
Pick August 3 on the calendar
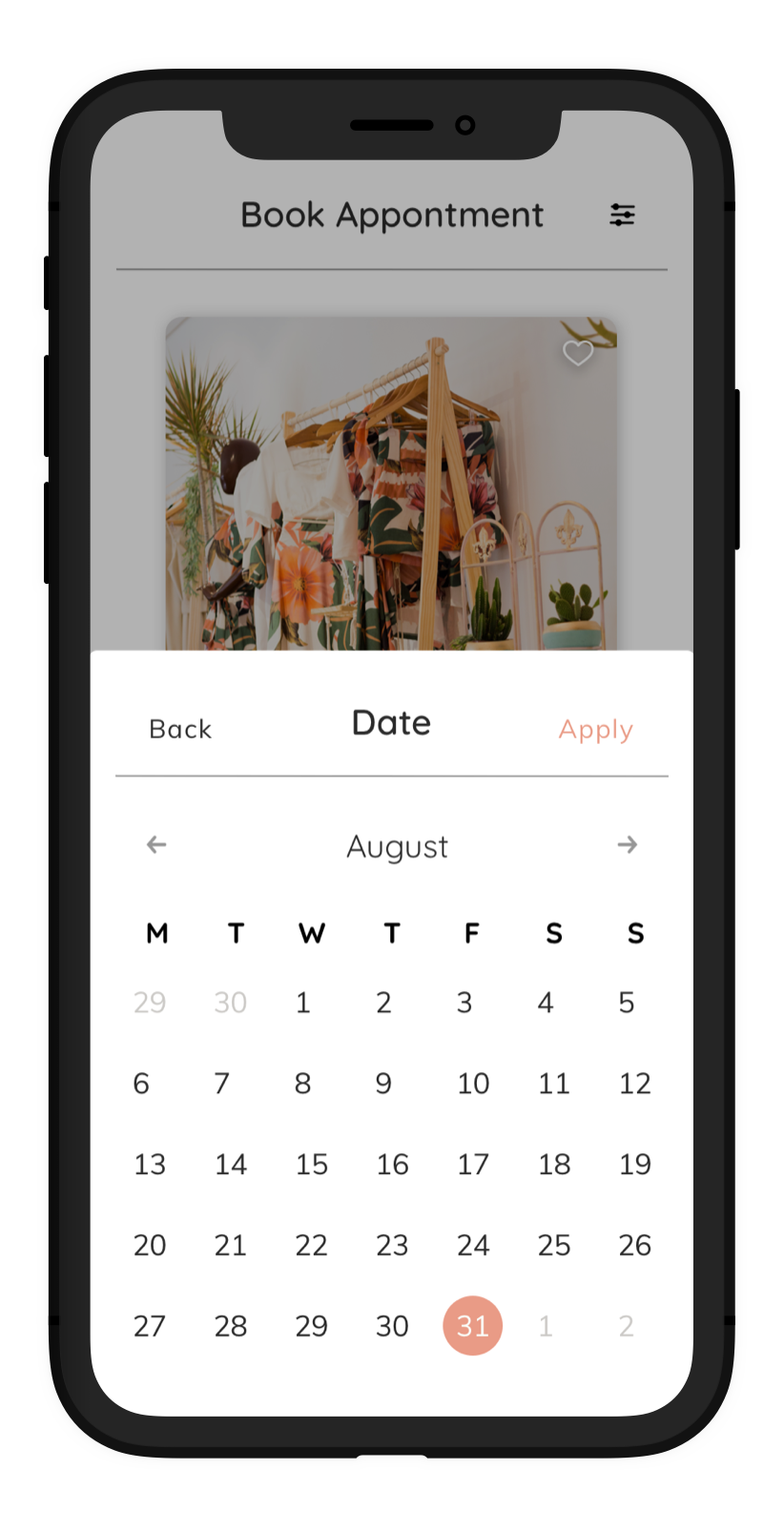(464, 1003)
